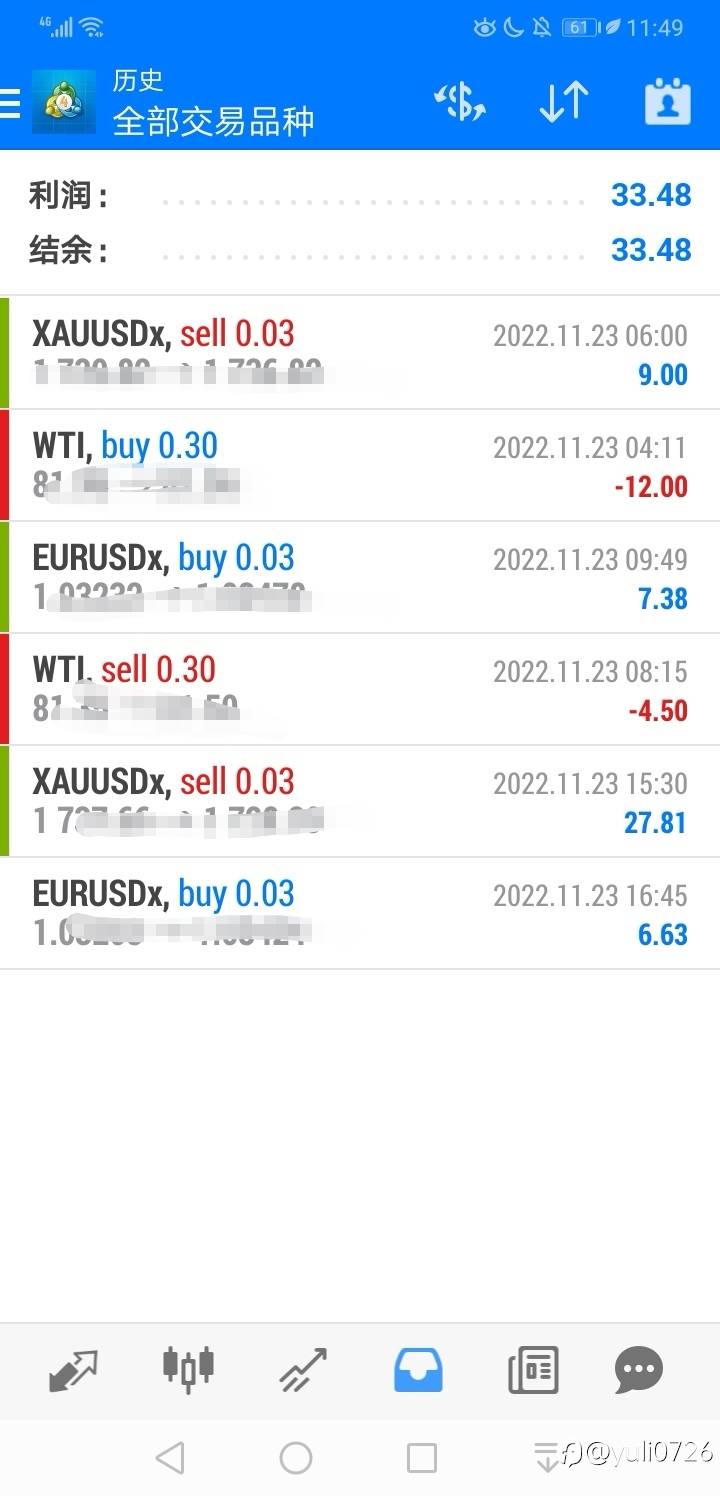
Task: Open the date period calendar icon
Action: pyautogui.click(x=667, y=103)
